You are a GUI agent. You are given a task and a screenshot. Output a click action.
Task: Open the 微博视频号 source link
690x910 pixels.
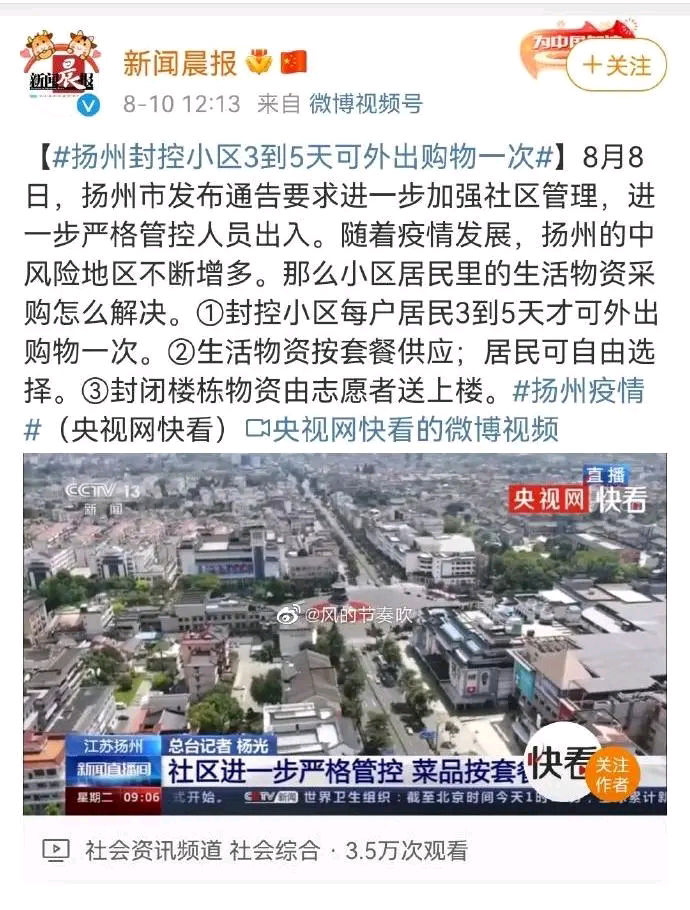coord(365,103)
